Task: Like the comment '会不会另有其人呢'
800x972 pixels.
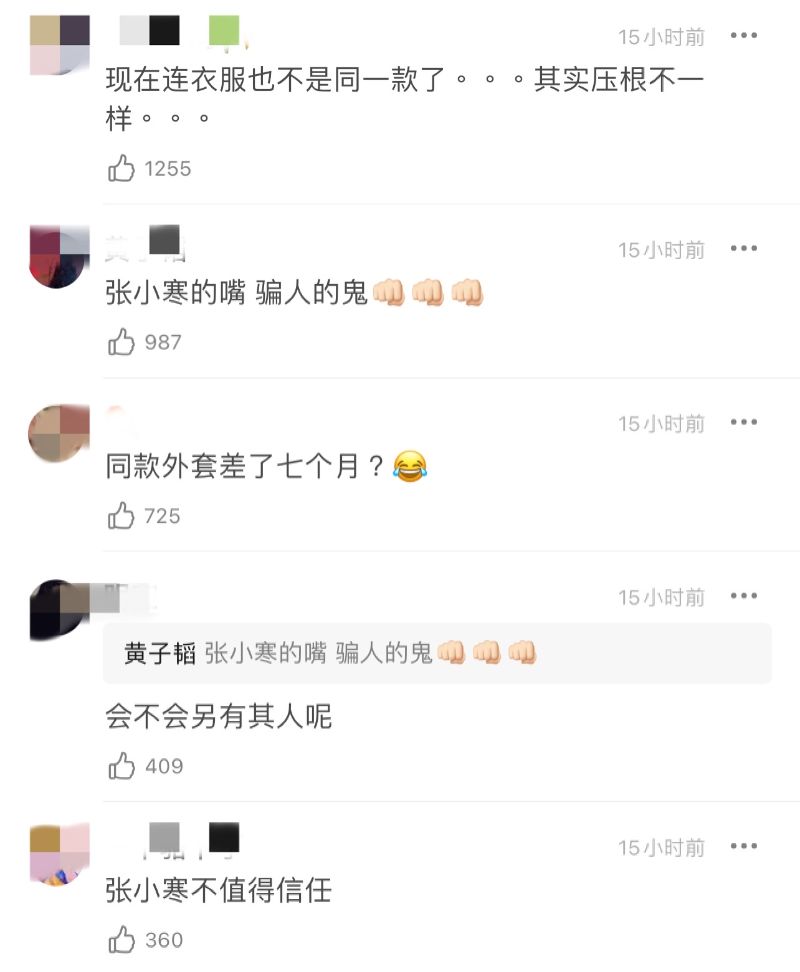Action: 122,766
